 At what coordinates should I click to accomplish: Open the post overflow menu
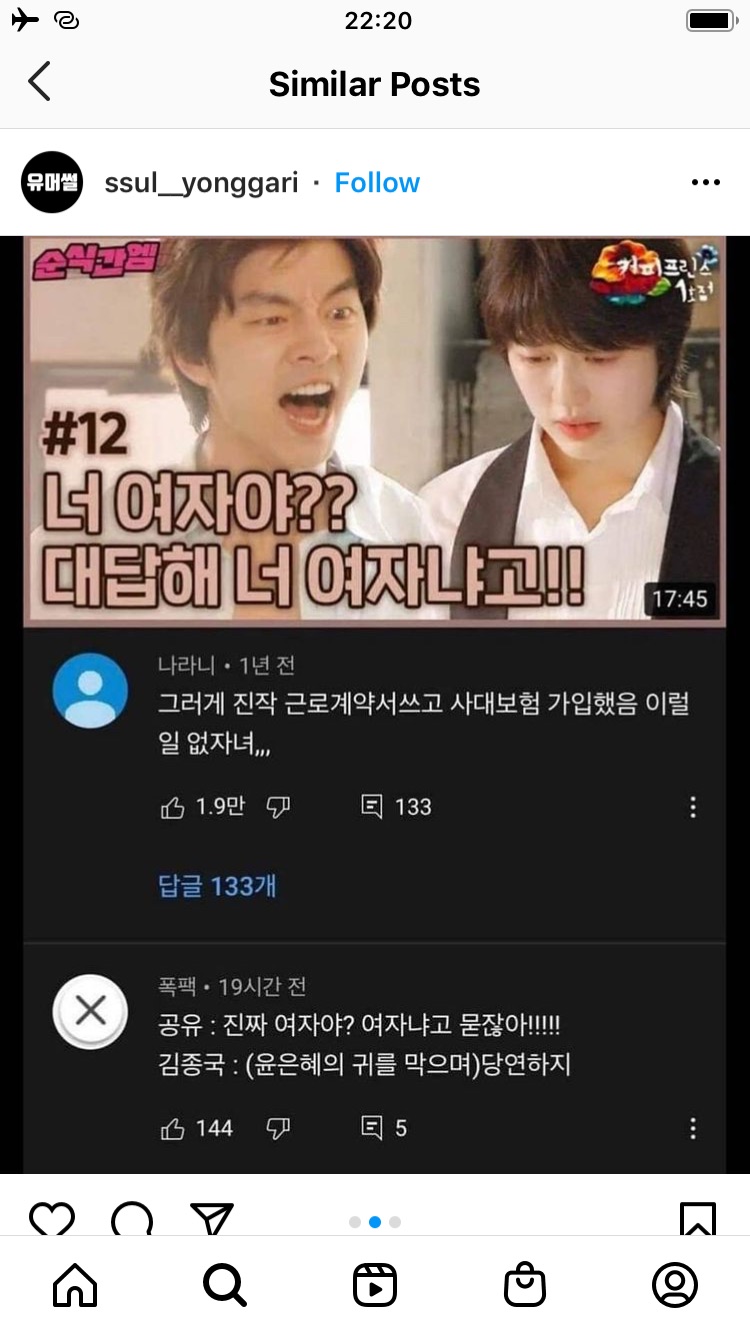705,183
